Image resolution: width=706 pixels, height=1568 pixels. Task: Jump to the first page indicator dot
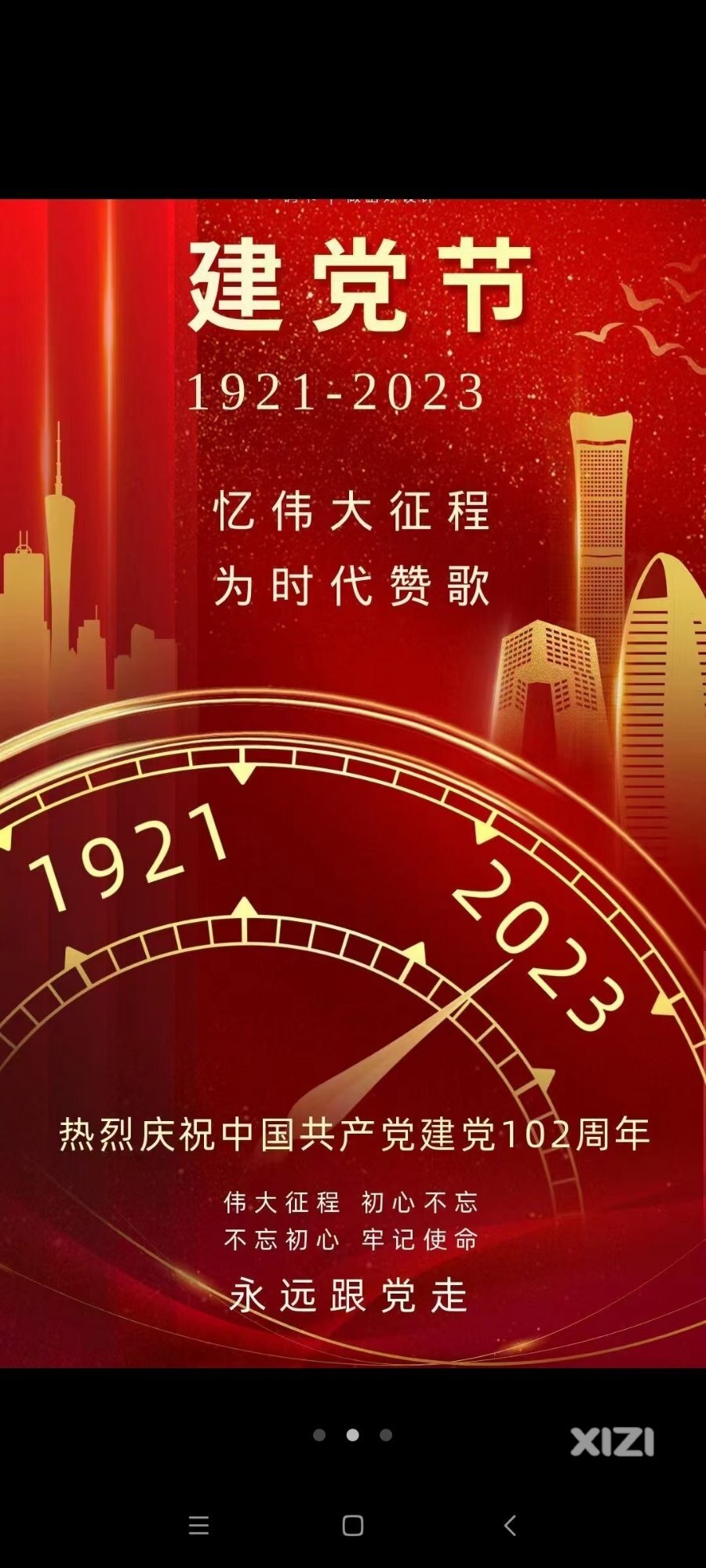tap(319, 1435)
